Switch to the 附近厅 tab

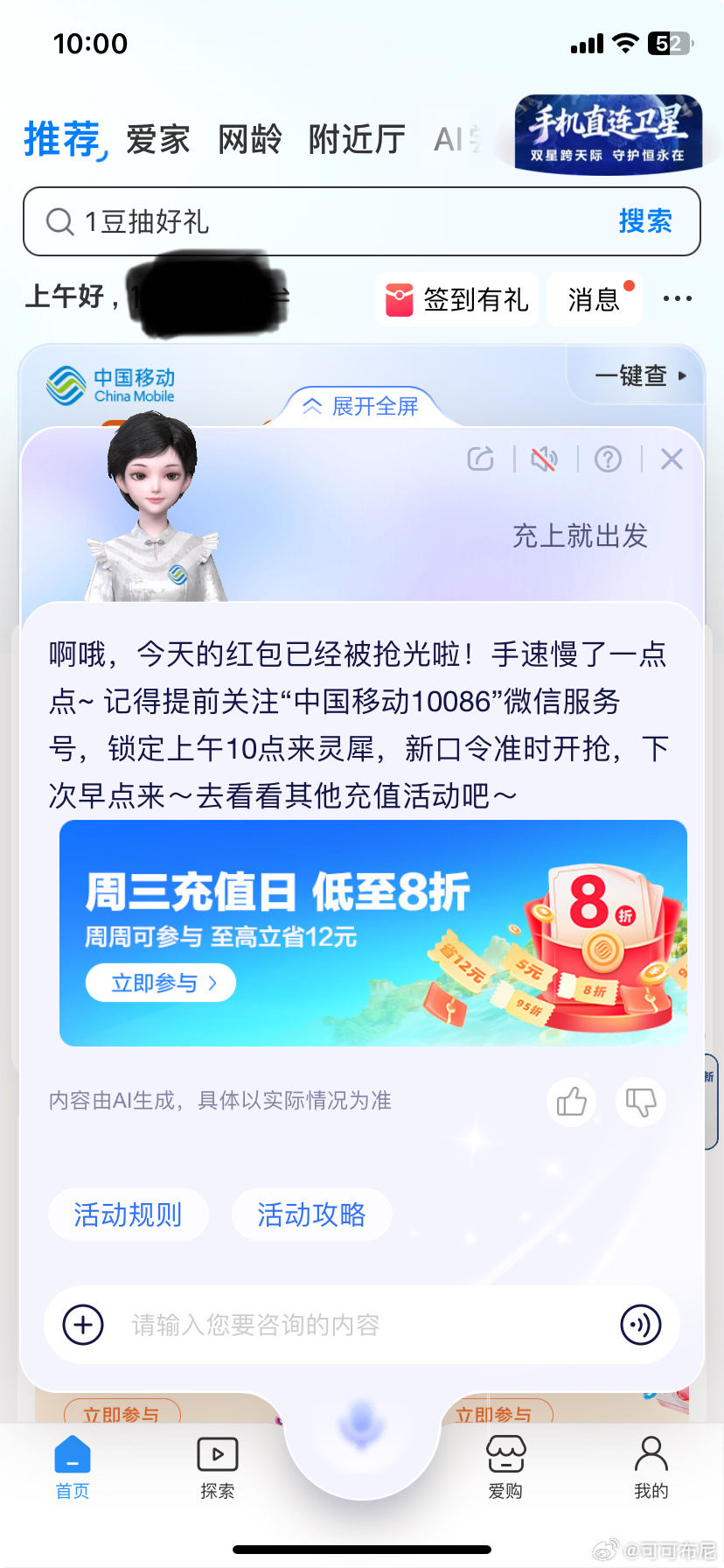coord(357,140)
